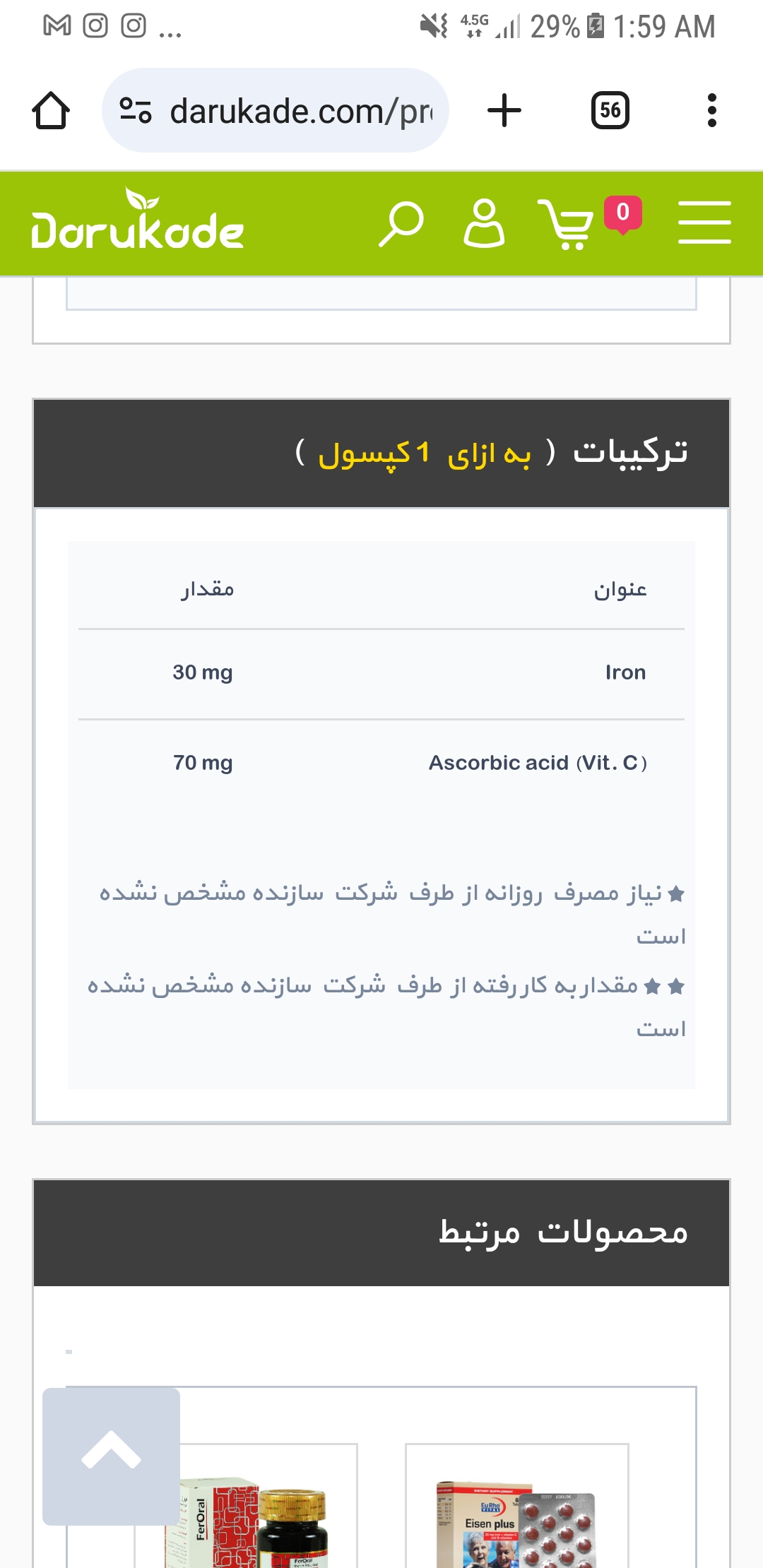This screenshot has height=1568, width=763.
Task: Open a new browser tab
Action: coord(504,111)
